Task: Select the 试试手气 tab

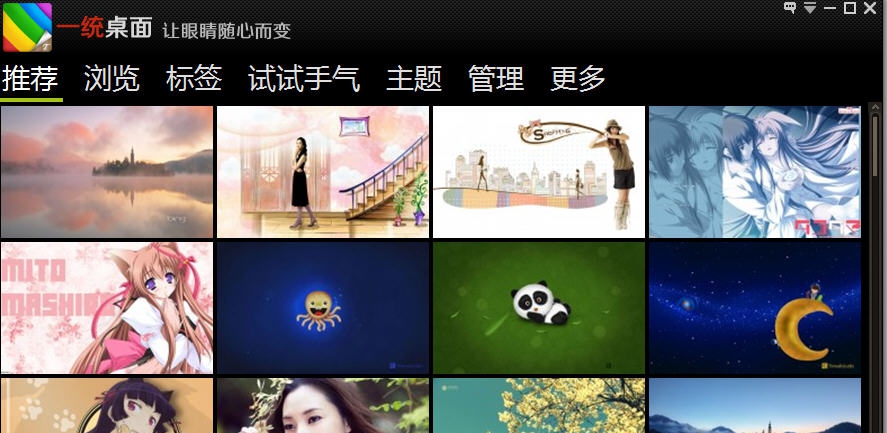Action: coord(304,78)
